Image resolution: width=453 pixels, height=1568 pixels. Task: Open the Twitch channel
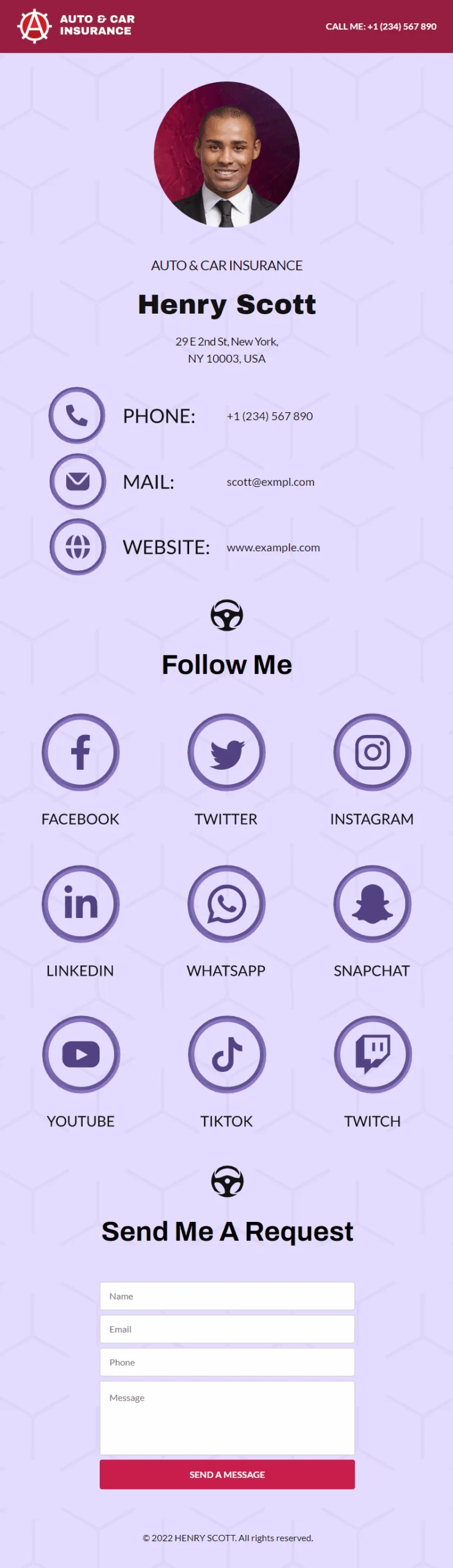(x=372, y=1054)
